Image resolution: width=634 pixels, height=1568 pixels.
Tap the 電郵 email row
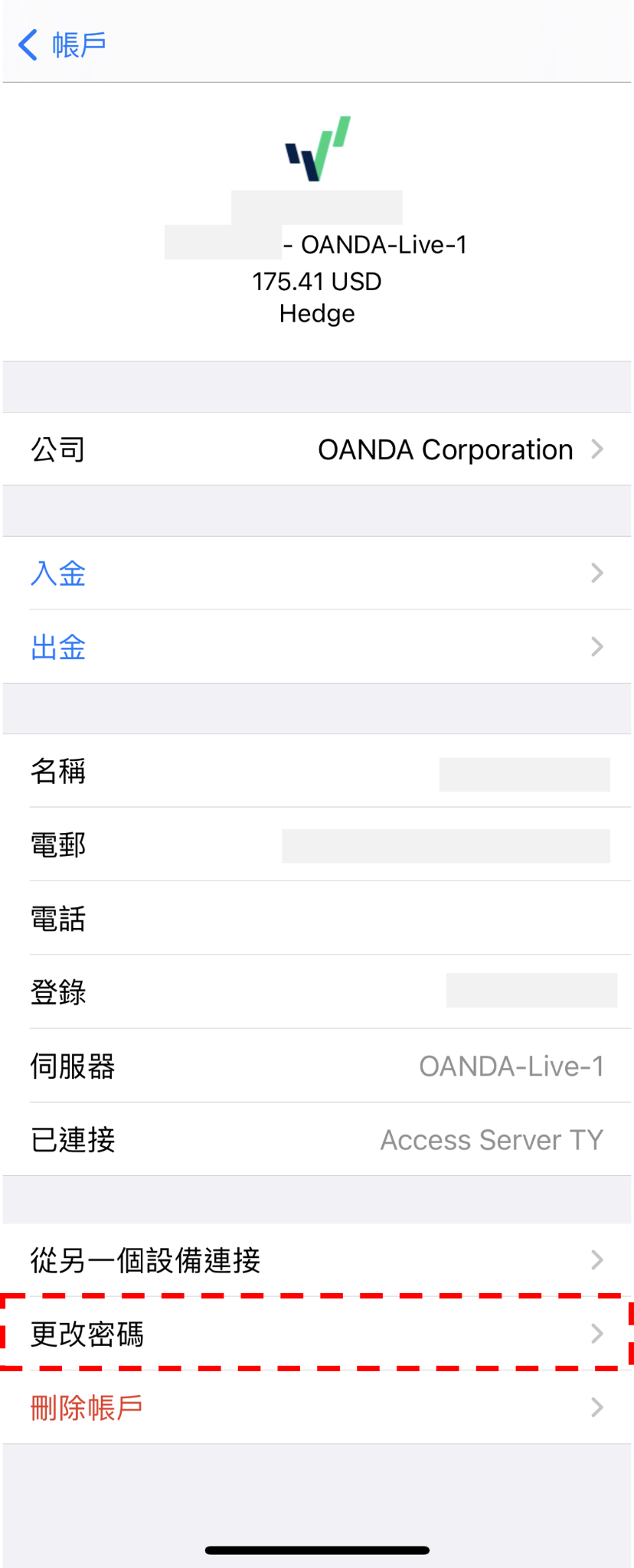pos(317,845)
